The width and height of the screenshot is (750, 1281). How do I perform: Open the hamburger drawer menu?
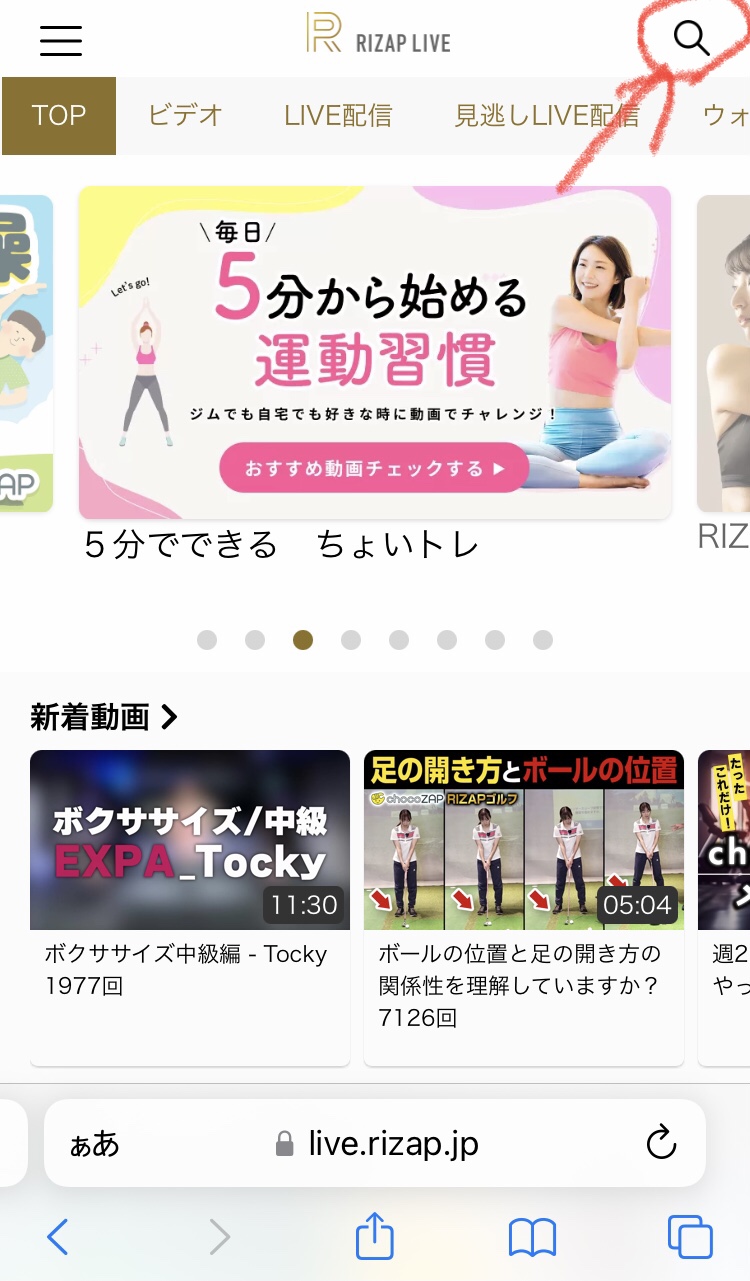coord(61,40)
